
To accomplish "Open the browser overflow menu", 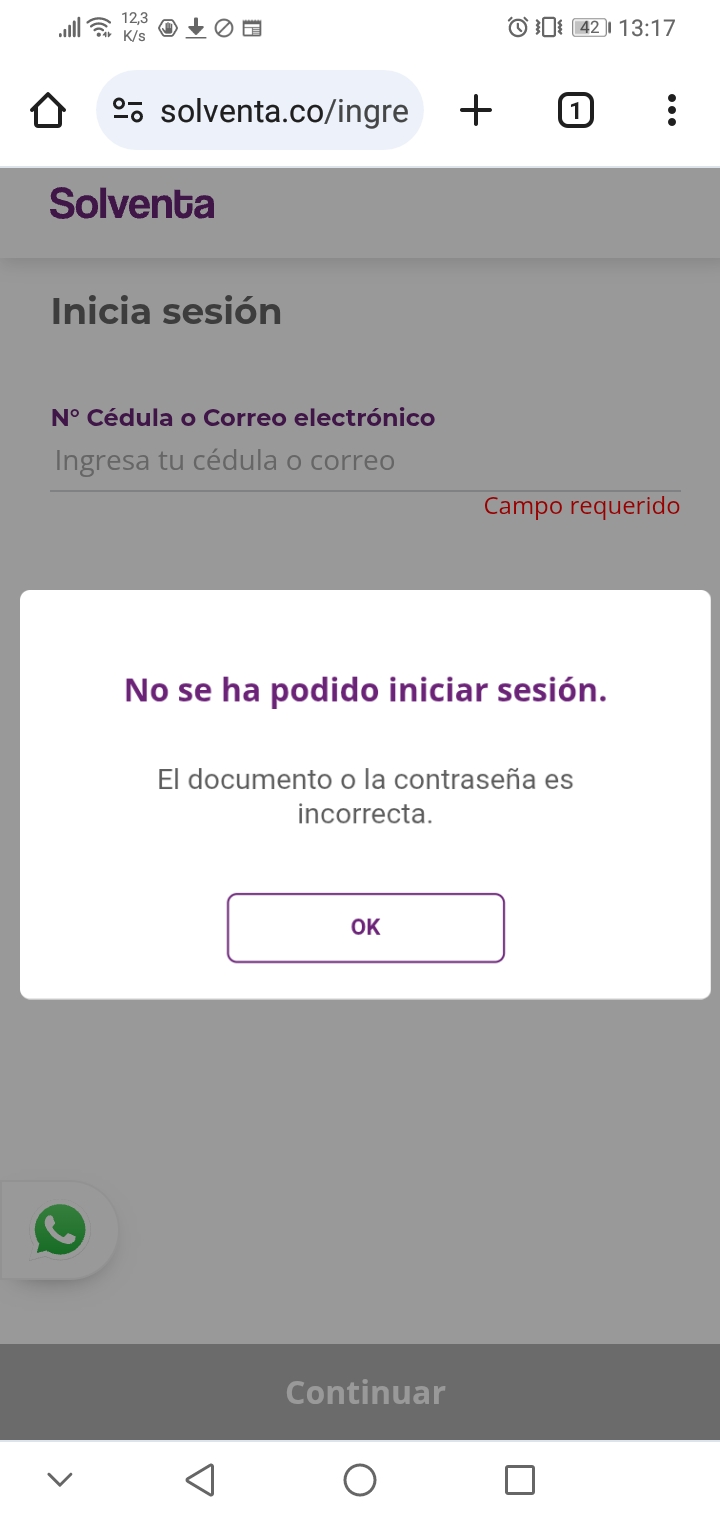I will pos(671,110).
